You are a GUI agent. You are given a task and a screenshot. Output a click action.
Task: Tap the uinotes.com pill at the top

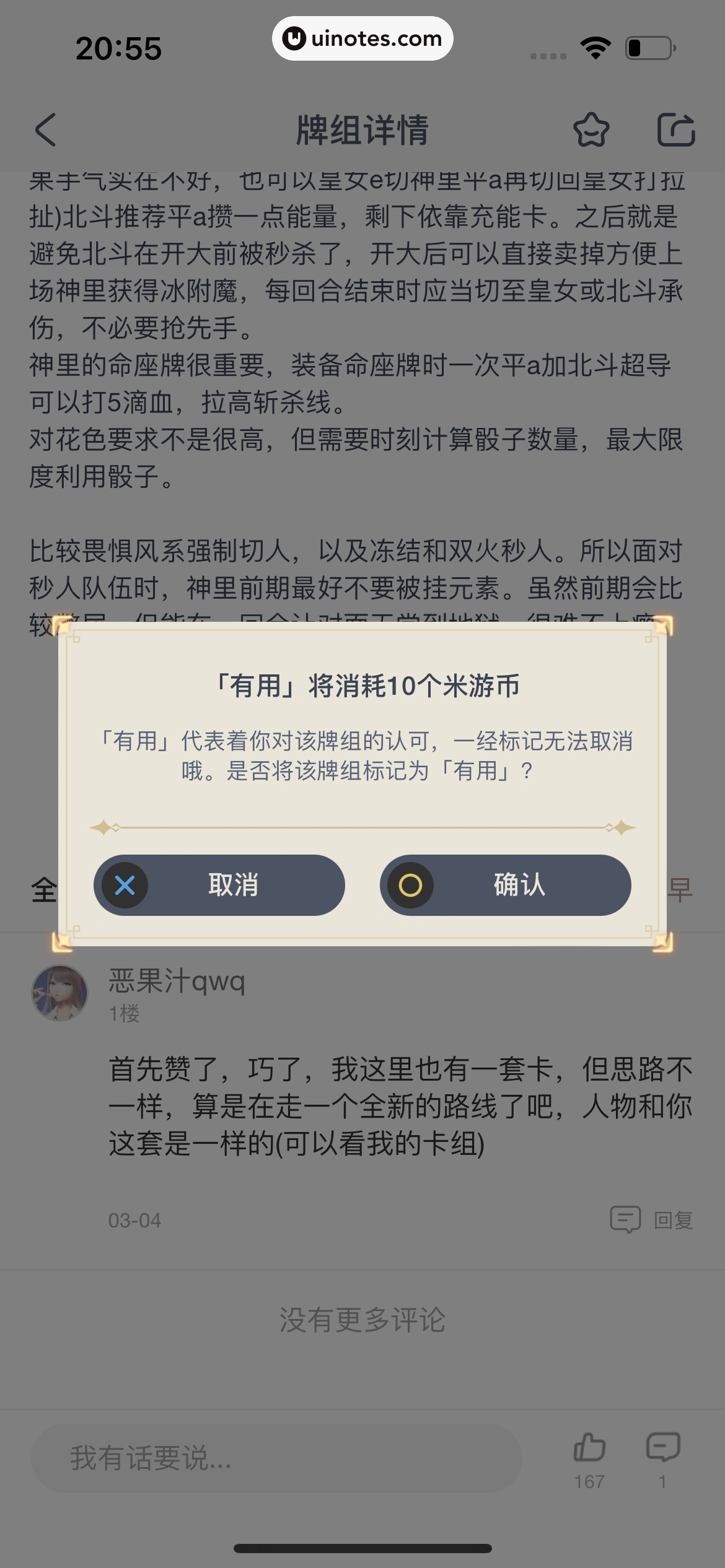(362, 38)
